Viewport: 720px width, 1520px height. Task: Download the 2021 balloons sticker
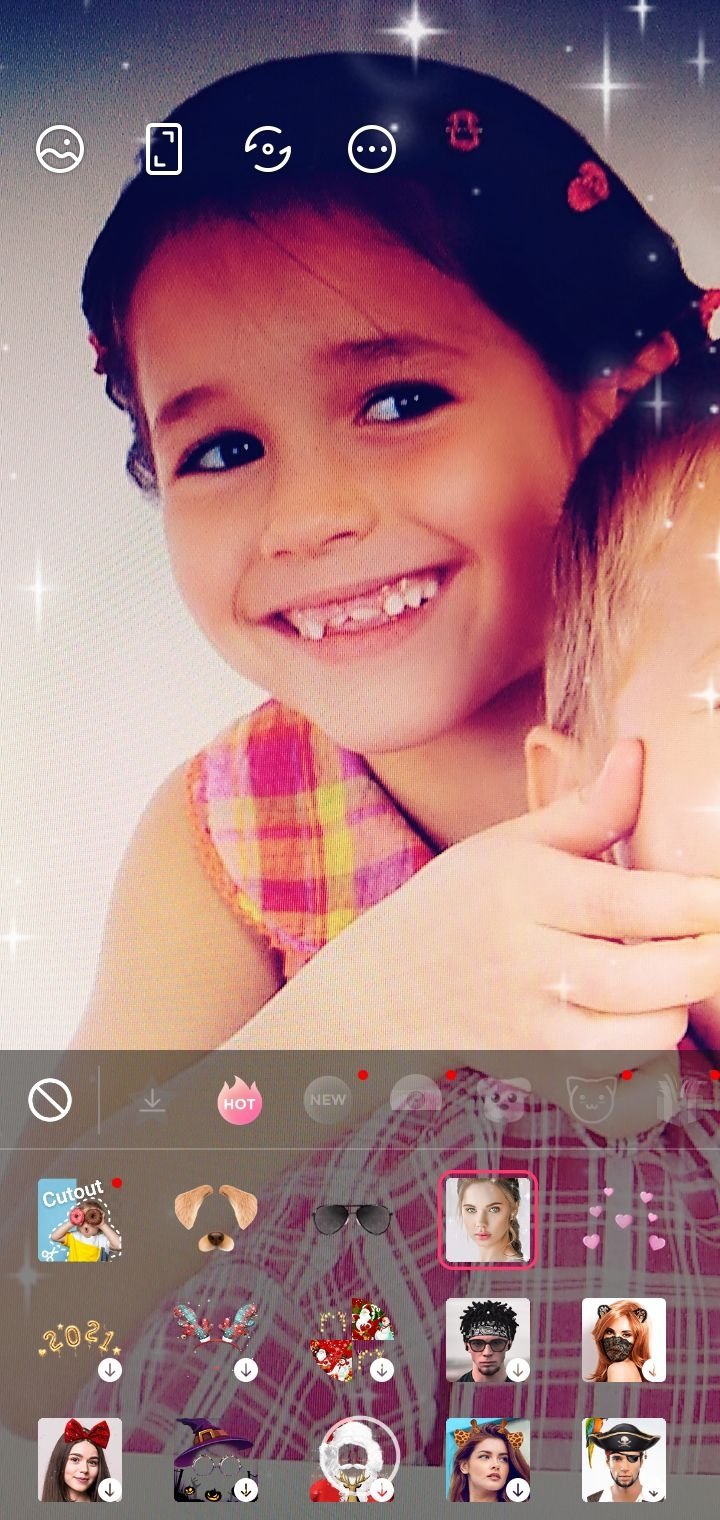tap(80, 1340)
